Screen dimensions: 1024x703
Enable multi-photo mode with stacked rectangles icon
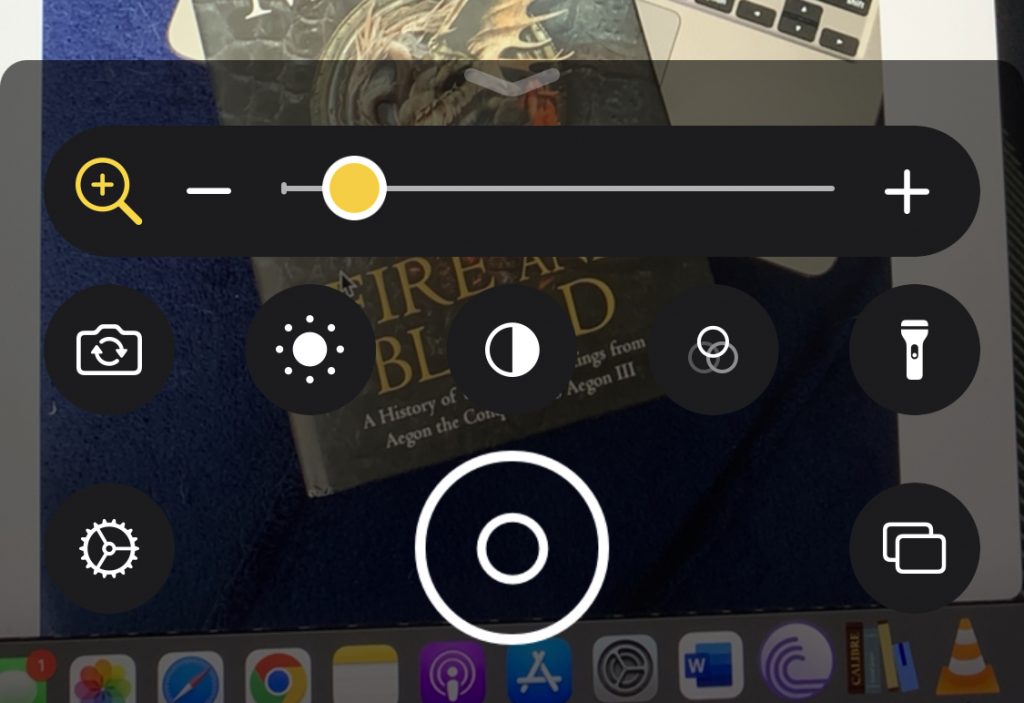[914, 548]
